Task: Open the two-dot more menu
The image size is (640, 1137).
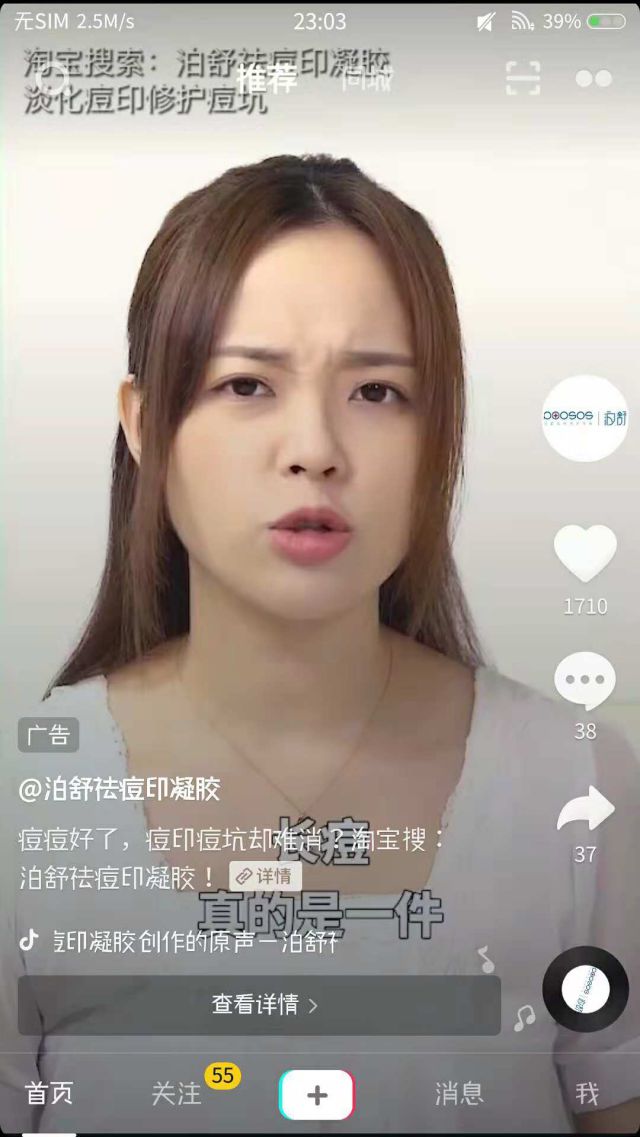Action: coord(593,78)
